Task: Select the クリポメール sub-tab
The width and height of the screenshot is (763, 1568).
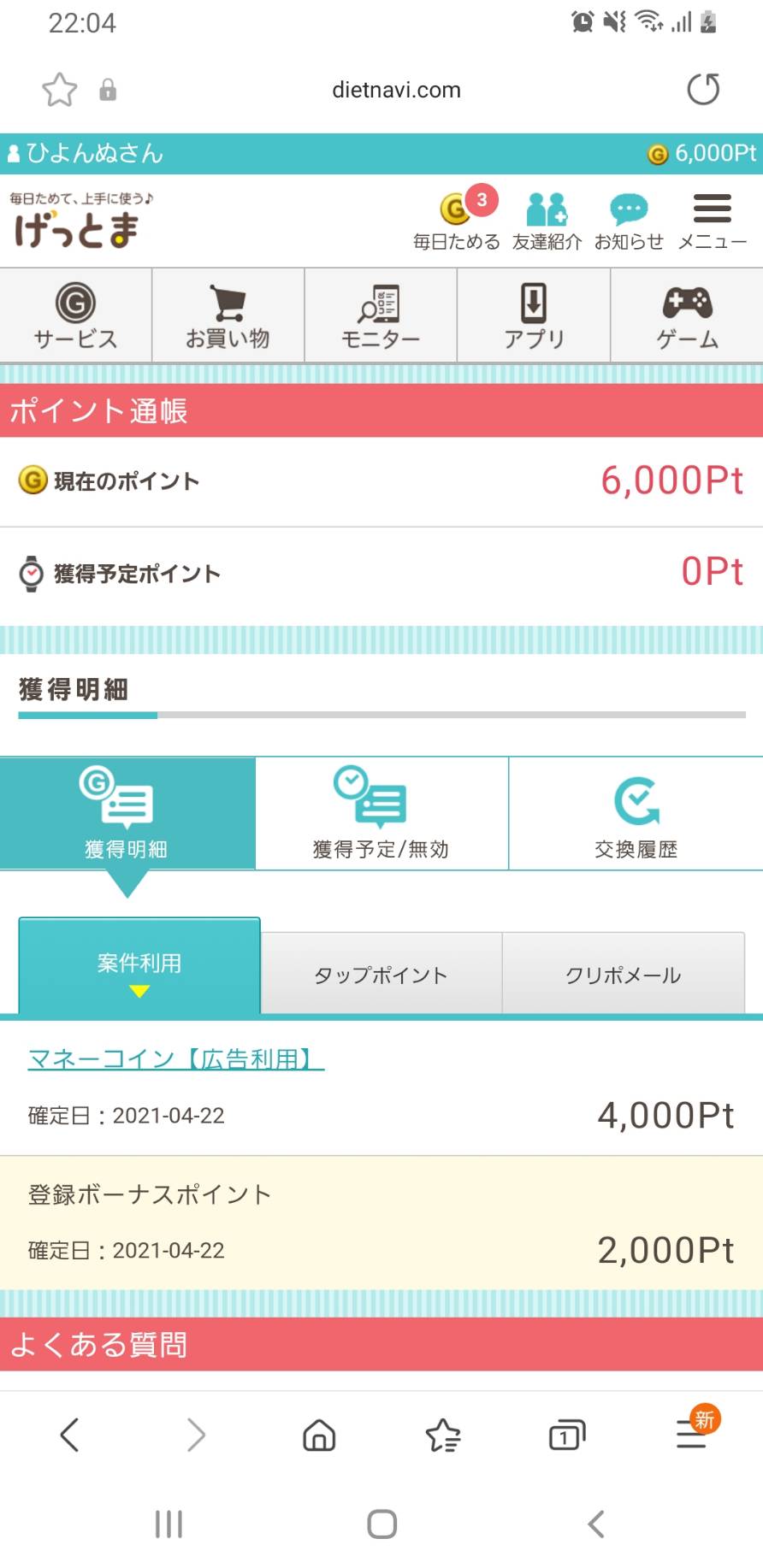Action: [624, 974]
